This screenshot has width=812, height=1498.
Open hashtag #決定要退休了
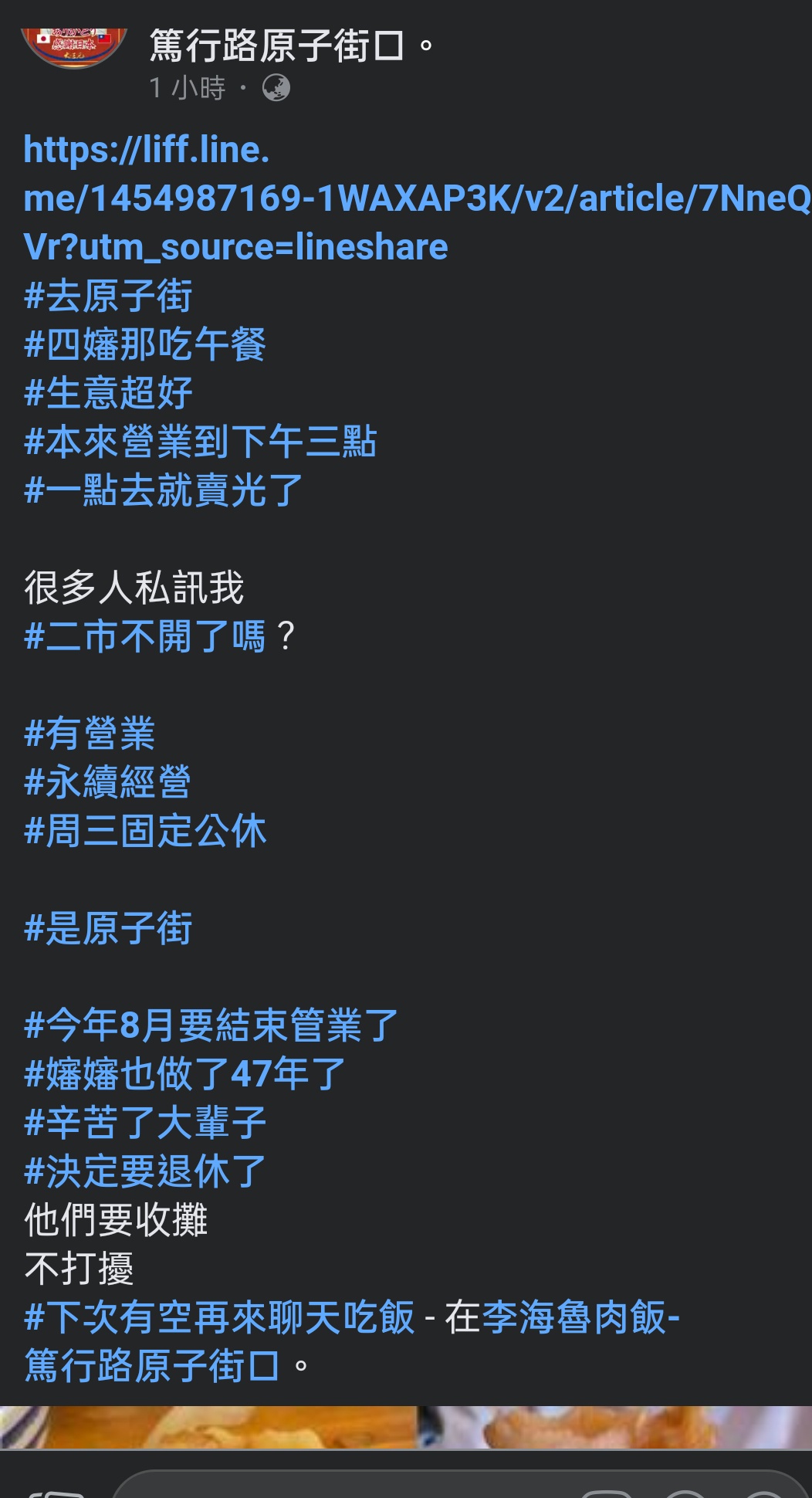click(x=145, y=1171)
